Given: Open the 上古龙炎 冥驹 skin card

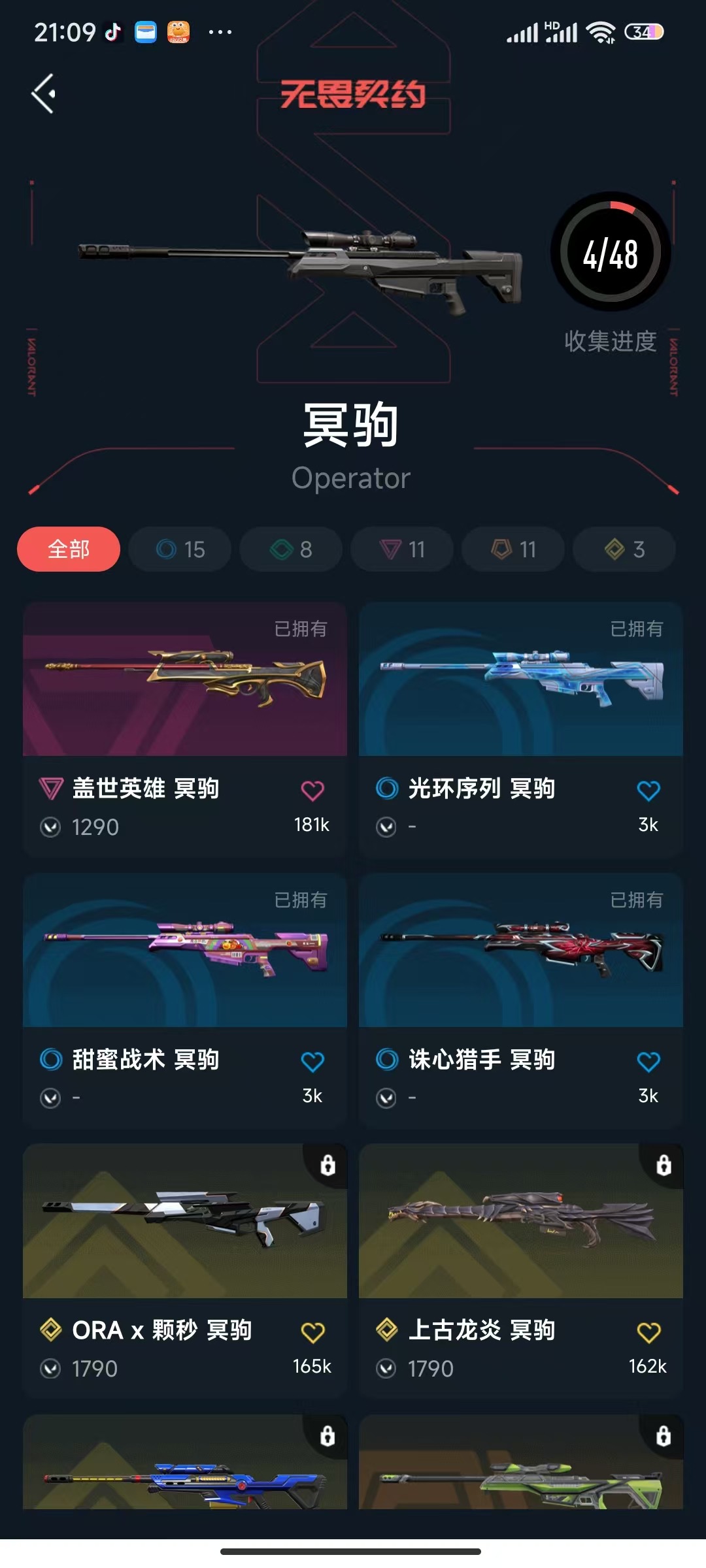Looking at the screenshot, I should click(521, 1271).
